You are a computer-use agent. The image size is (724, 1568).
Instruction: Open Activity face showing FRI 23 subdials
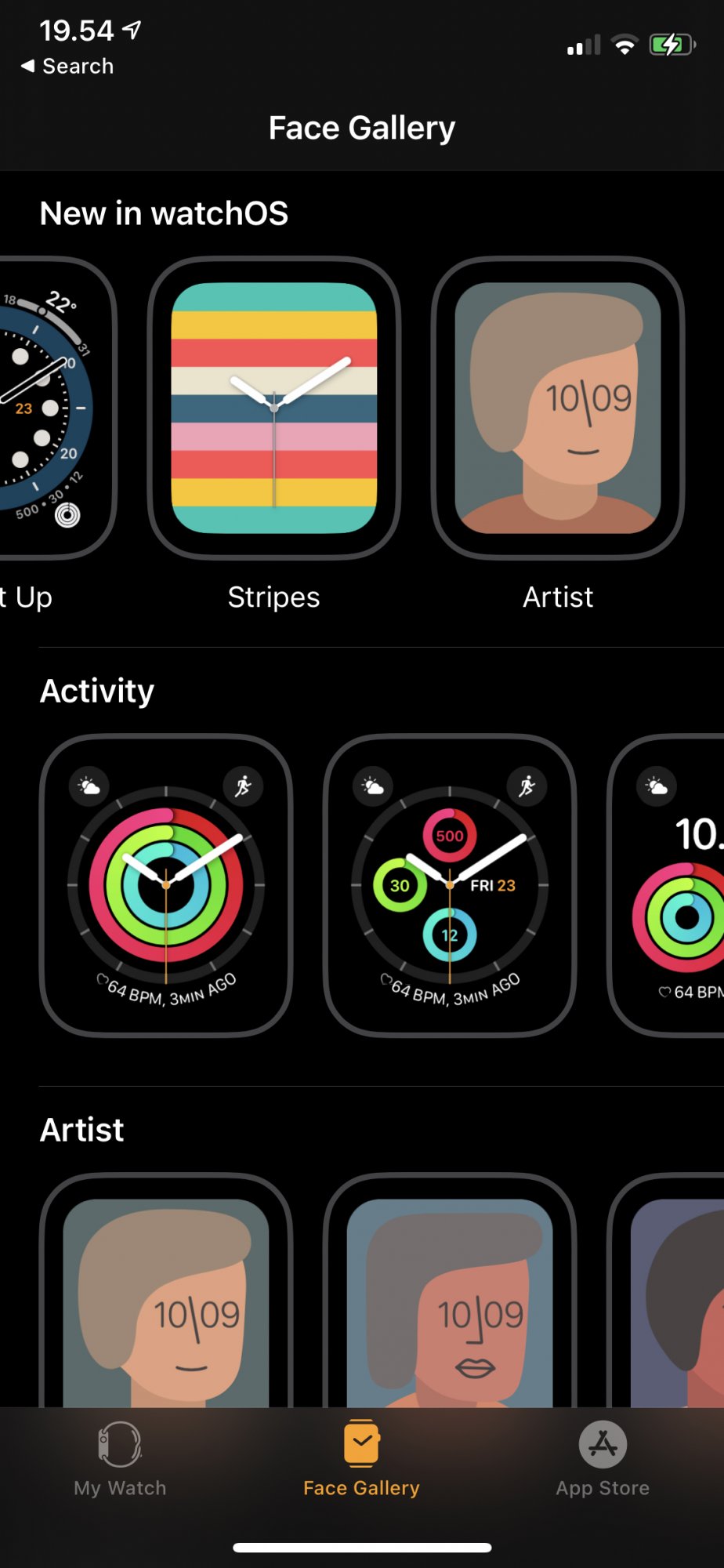[450, 885]
